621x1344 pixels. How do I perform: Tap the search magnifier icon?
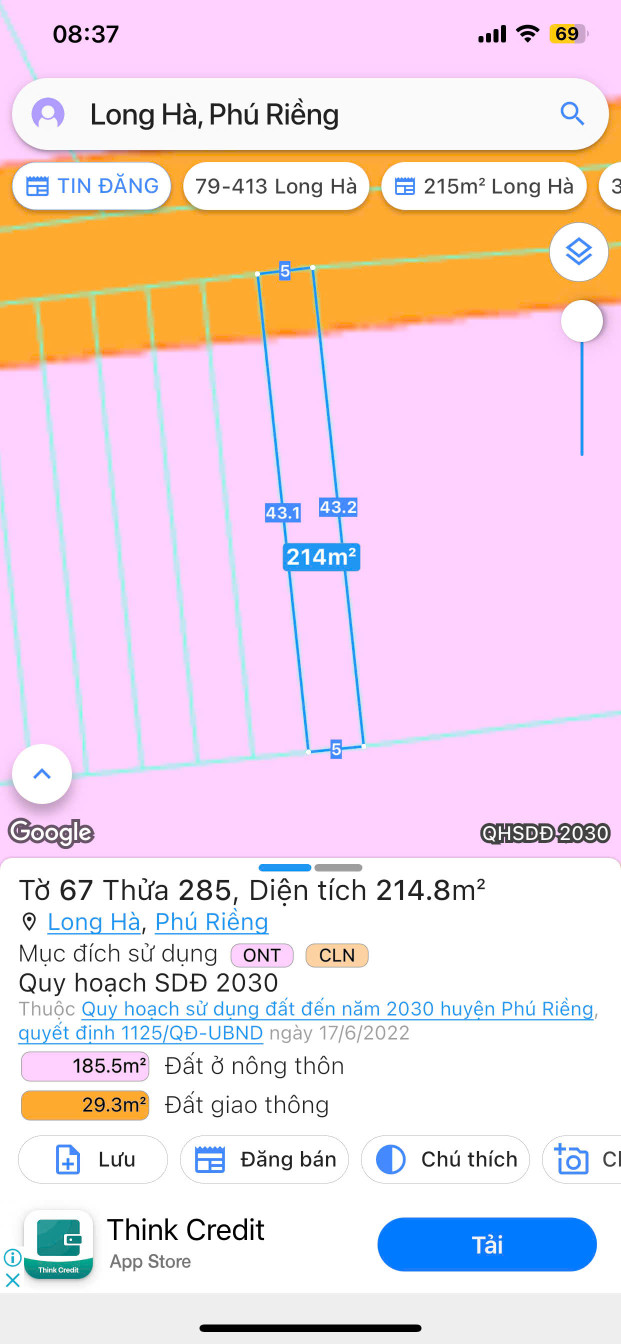click(x=572, y=113)
